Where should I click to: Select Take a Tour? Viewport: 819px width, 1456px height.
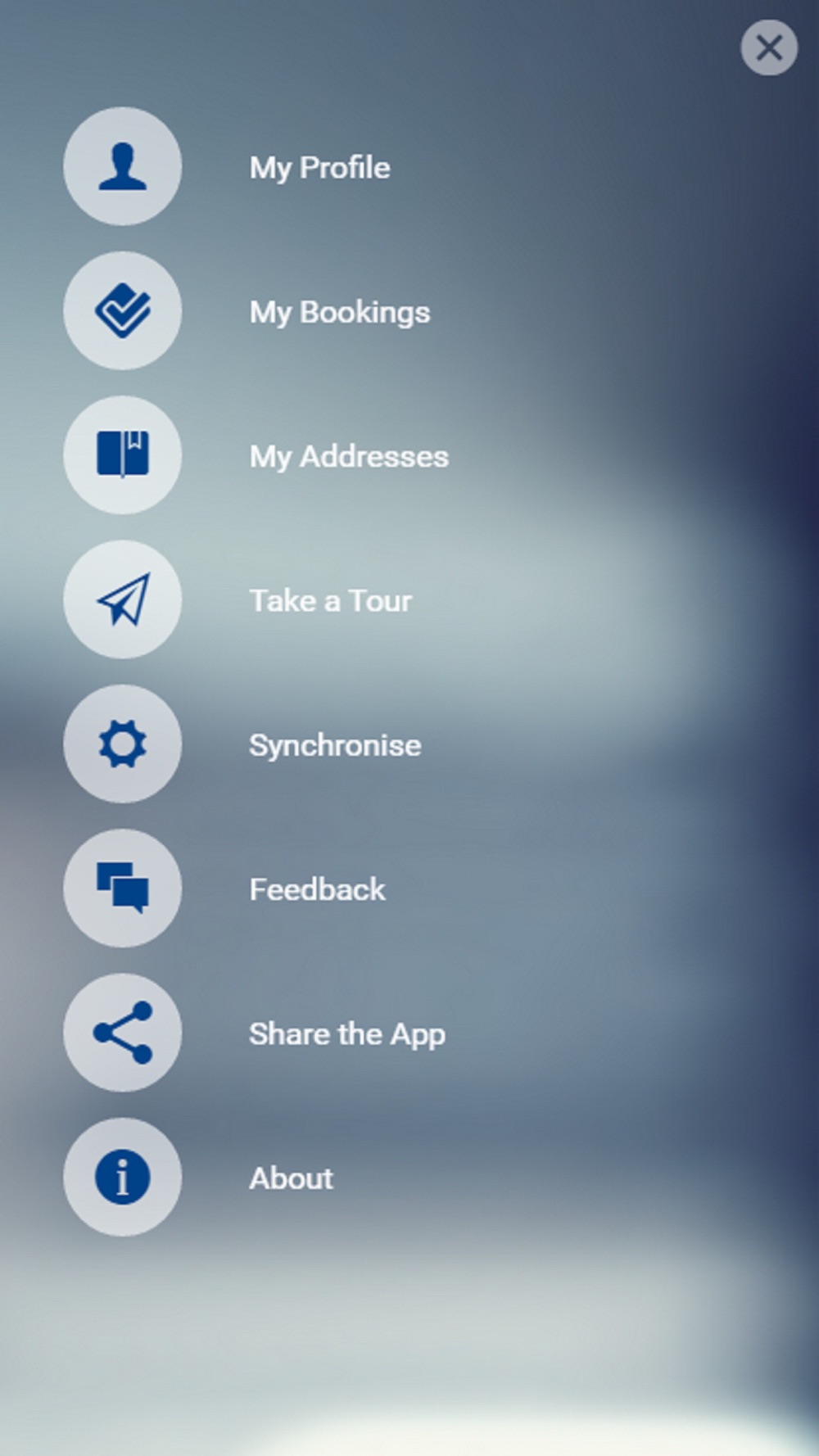(330, 600)
